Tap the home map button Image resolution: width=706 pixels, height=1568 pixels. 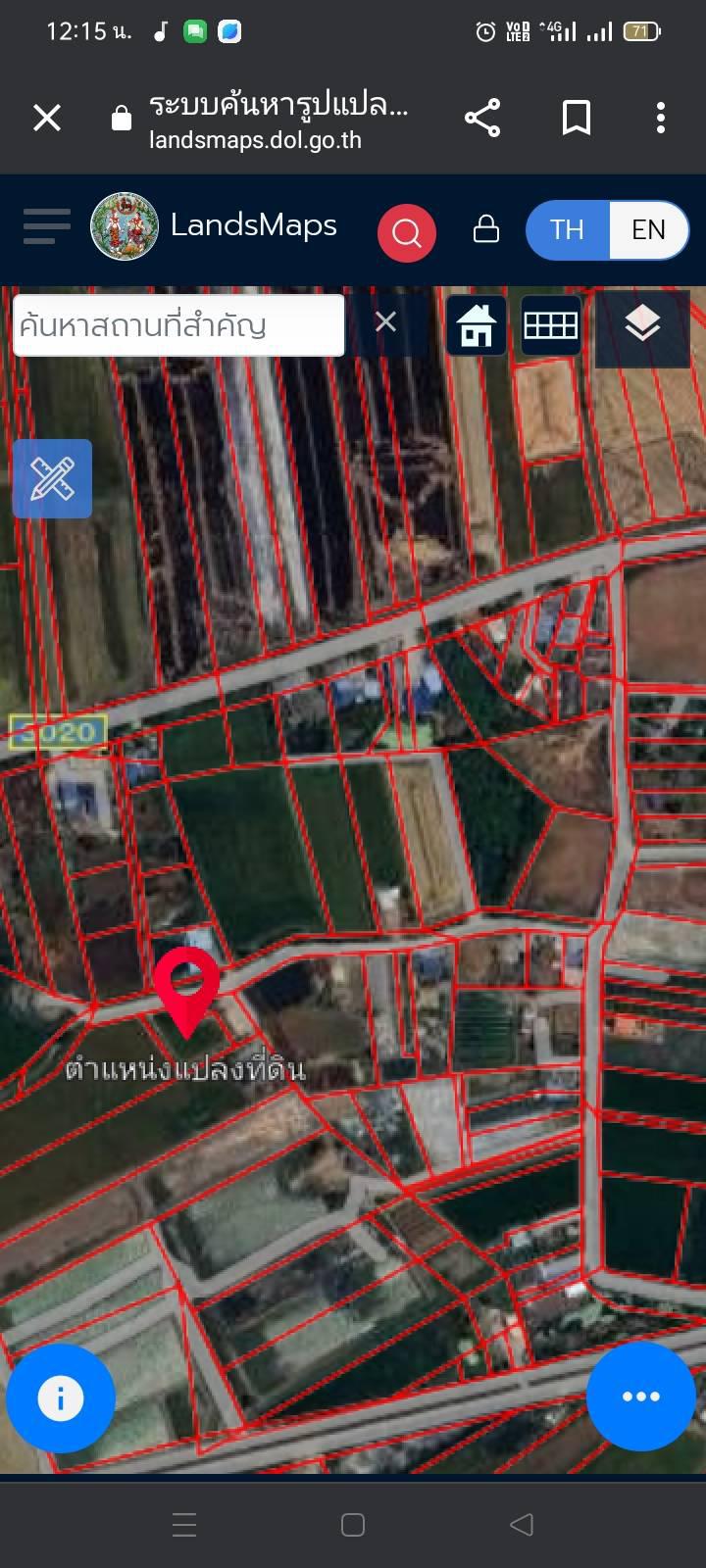[477, 325]
